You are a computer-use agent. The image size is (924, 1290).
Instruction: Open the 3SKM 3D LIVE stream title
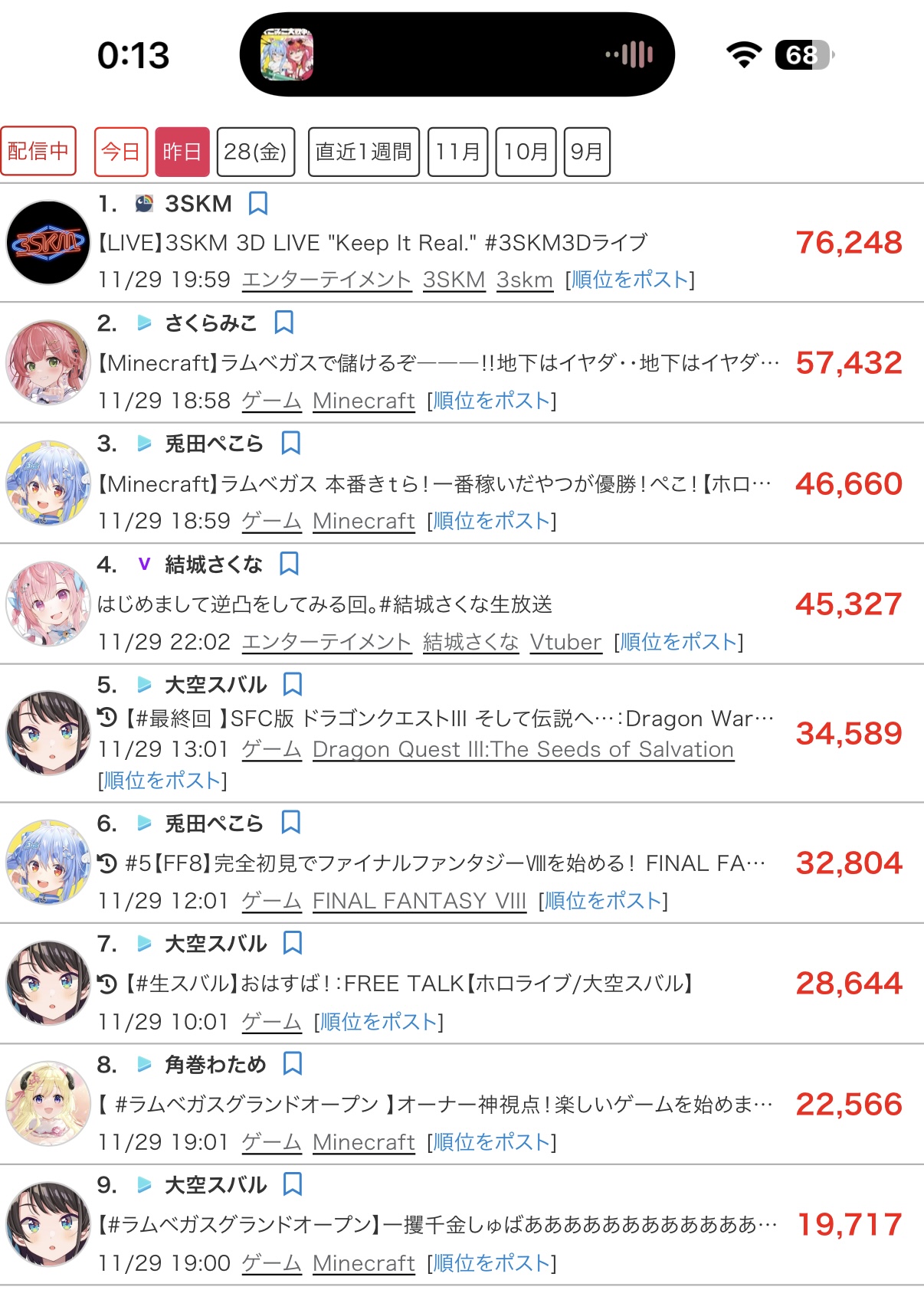click(x=373, y=243)
